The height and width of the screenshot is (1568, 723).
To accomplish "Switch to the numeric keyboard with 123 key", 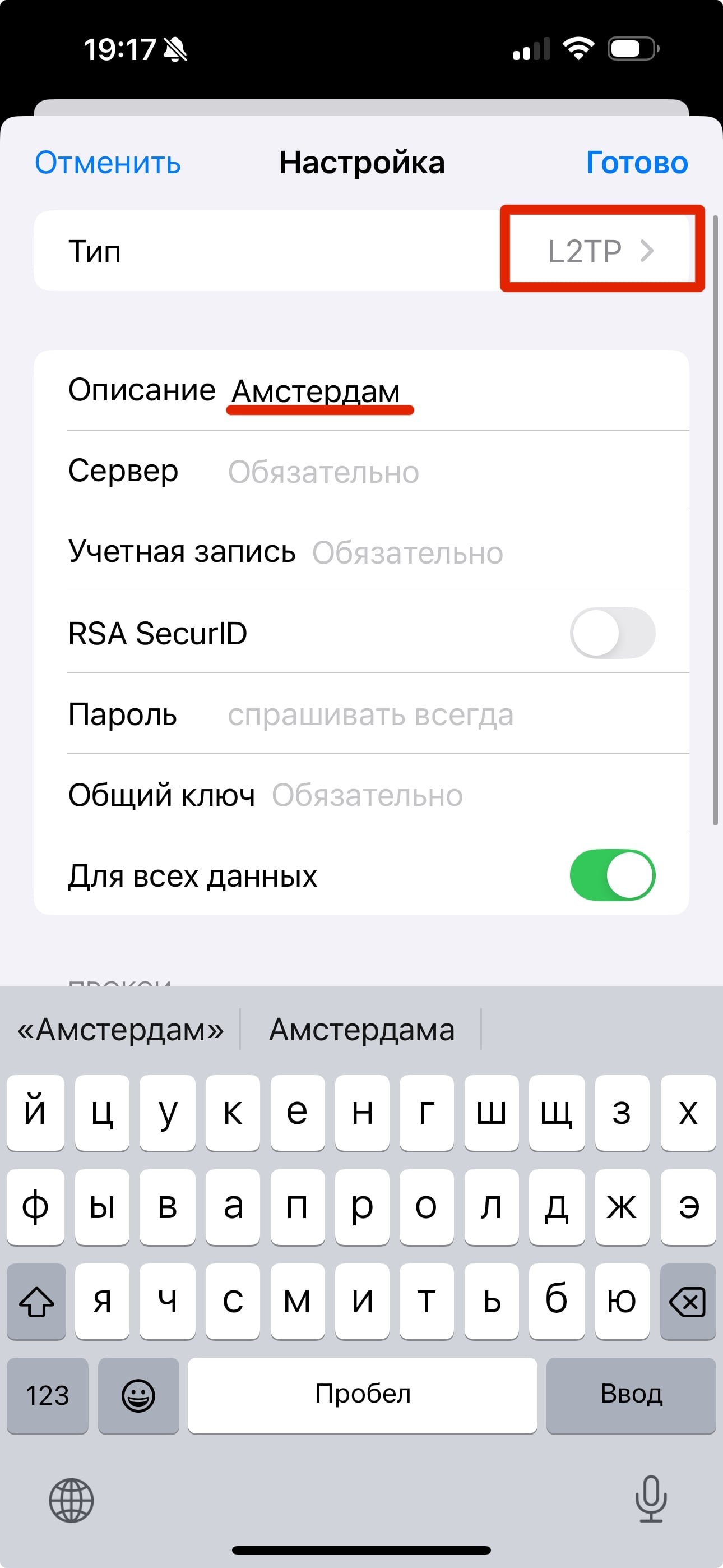I will coord(48,1395).
